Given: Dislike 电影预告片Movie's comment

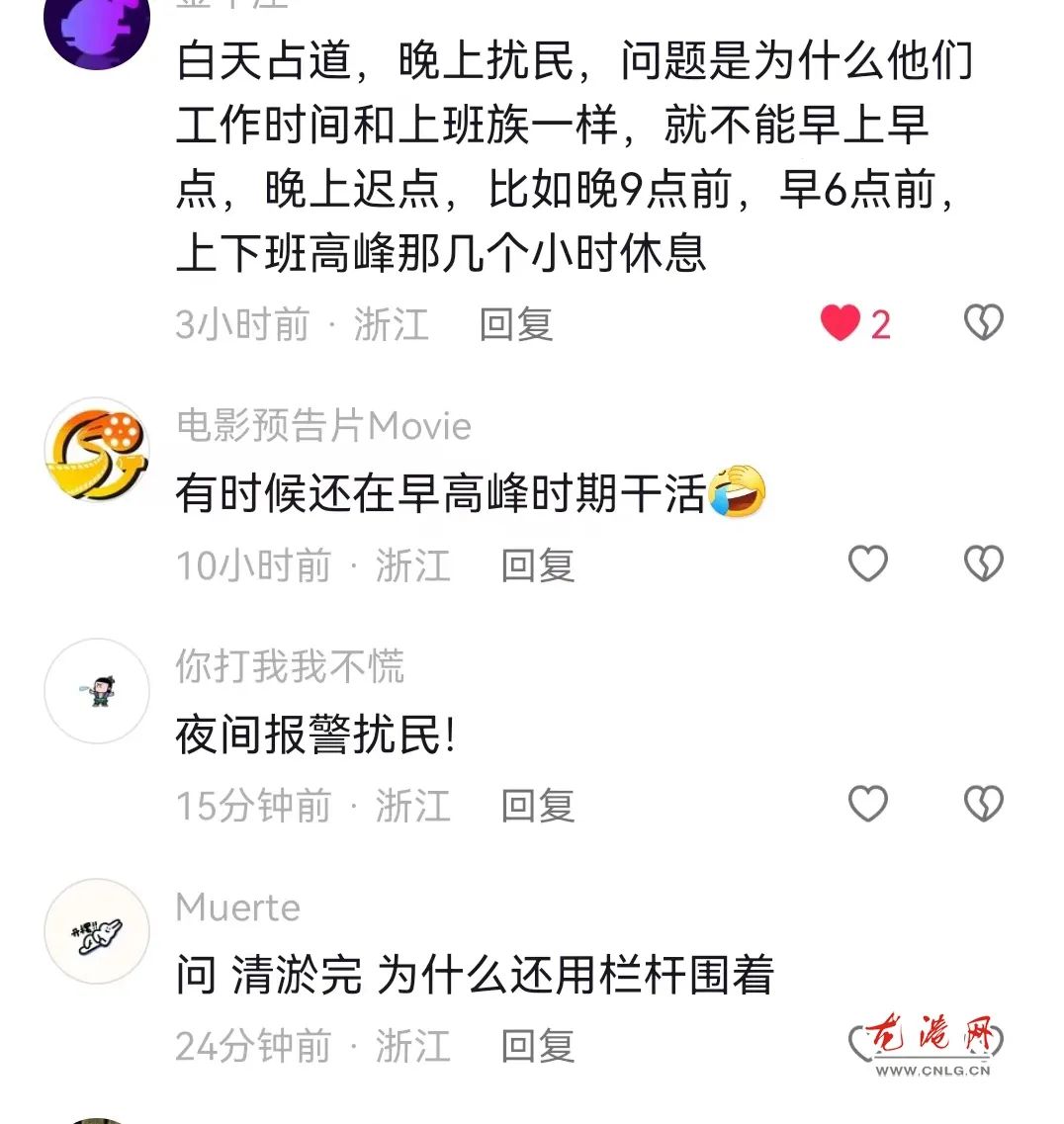Looking at the screenshot, I should click(x=983, y=563).
